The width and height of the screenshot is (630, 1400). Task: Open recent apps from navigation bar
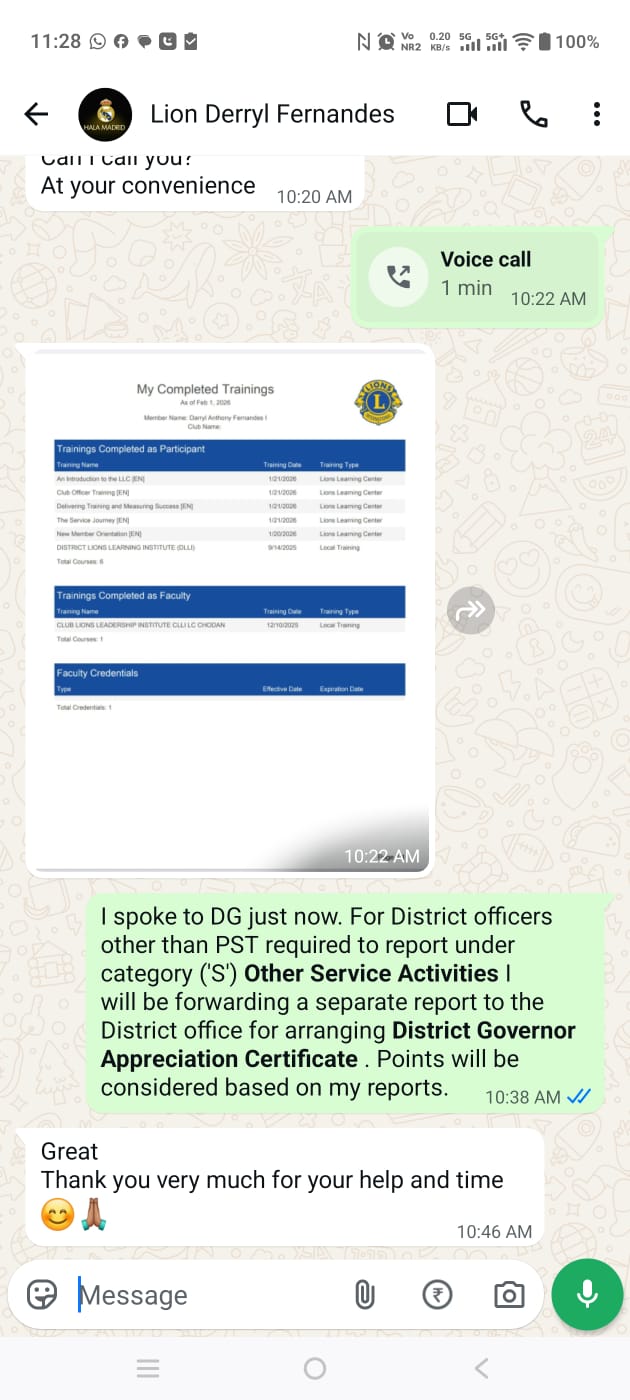[148, 1369]
